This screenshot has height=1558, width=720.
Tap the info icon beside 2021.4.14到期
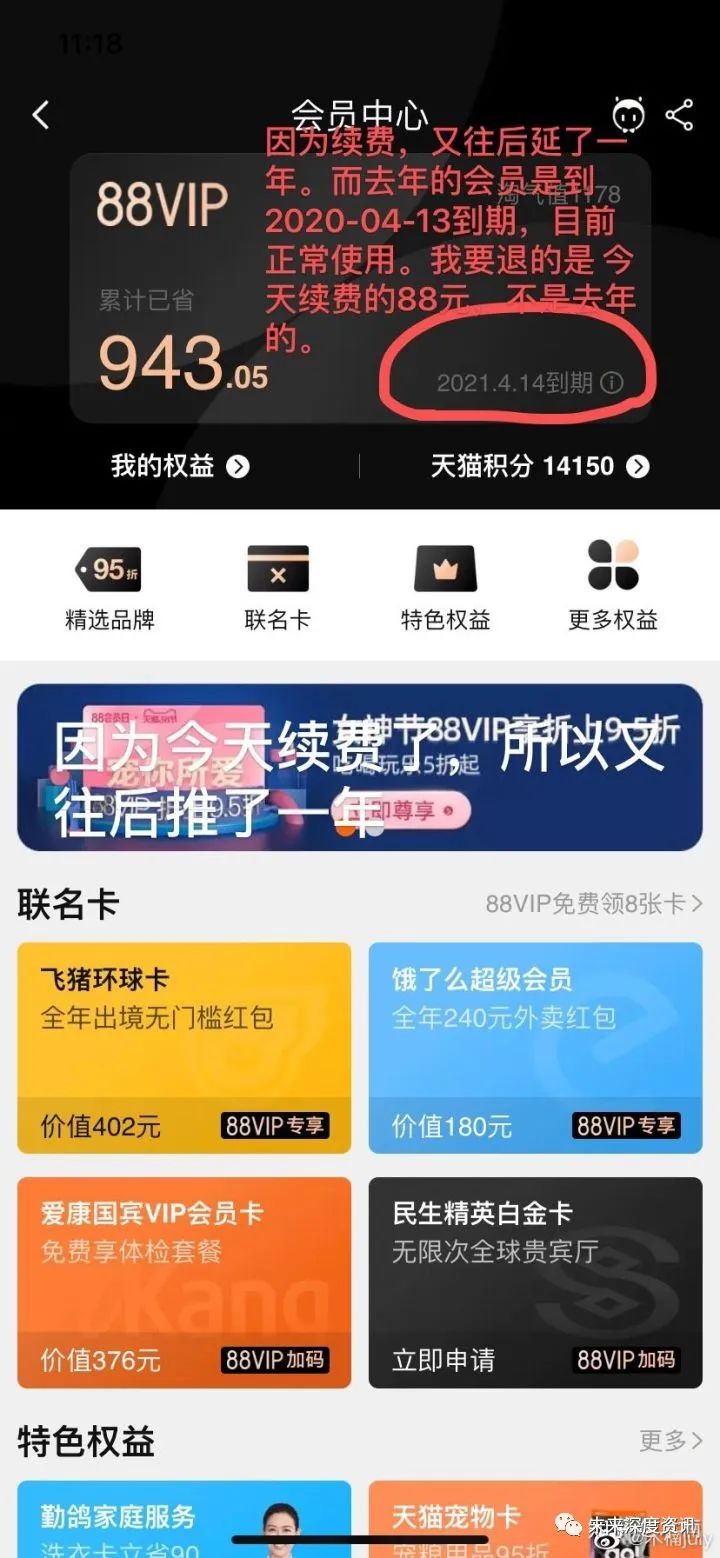click(612, 383)
